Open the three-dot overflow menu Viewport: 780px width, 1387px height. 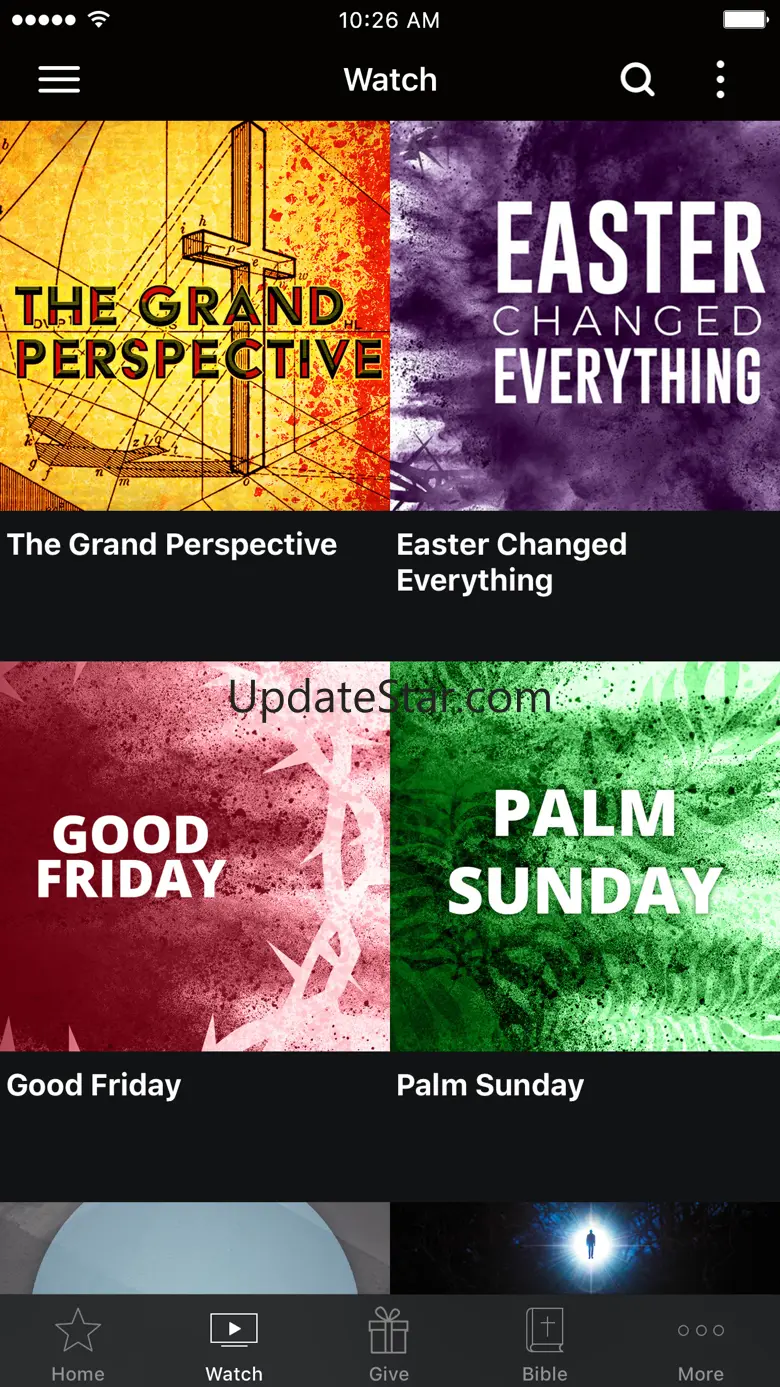tap(720, 80)
